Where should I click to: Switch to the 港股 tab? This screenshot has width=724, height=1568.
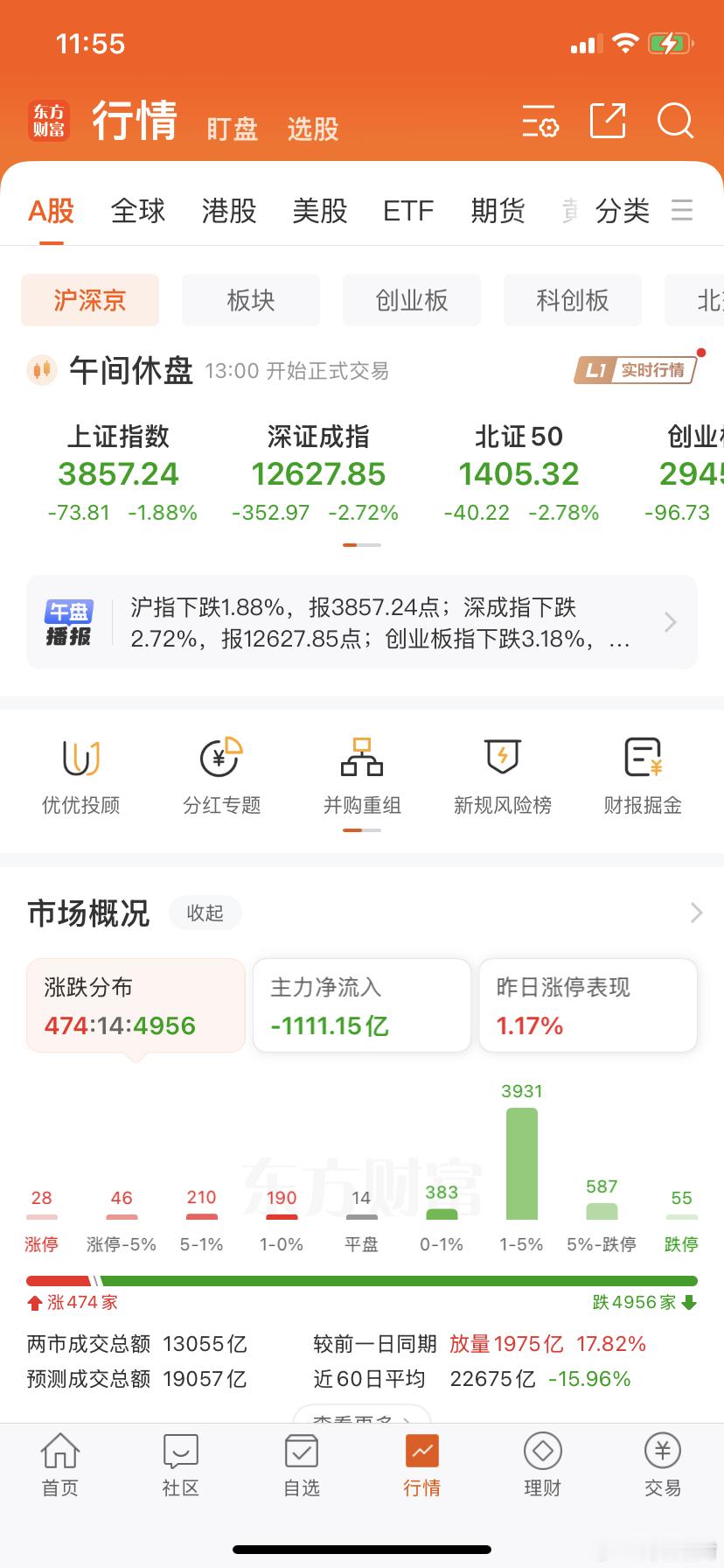click(228, 210)
